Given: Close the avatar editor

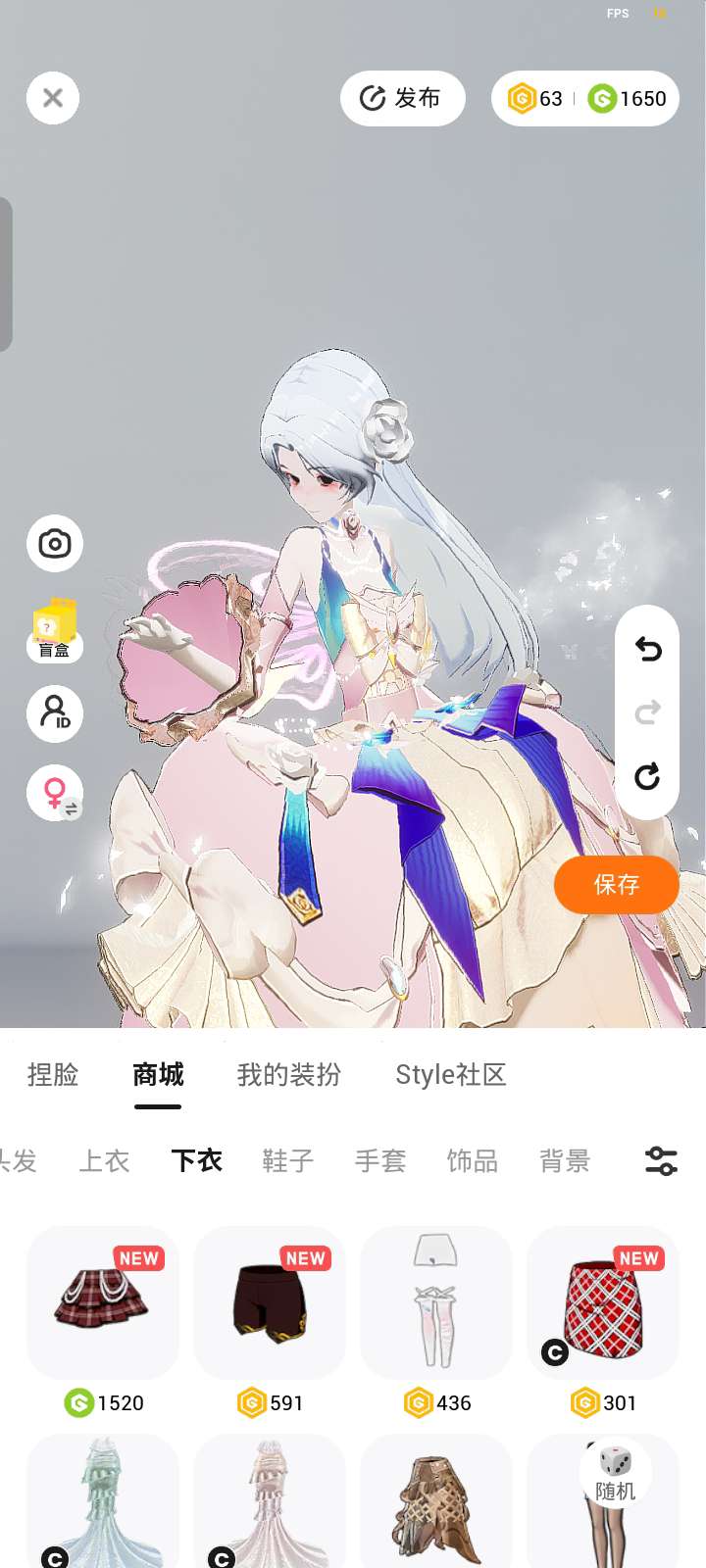Looking at the screenshot, I should 53,98.
